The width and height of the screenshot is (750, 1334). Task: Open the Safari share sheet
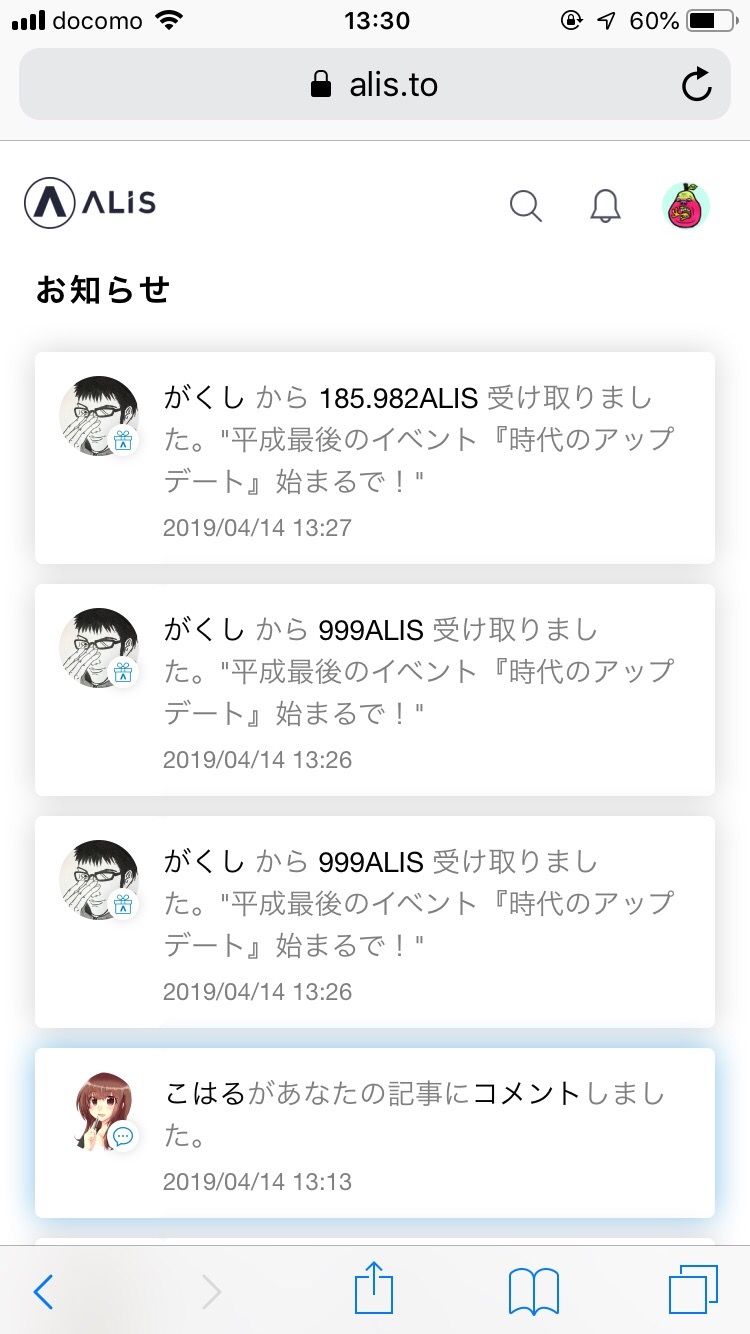click(x=375, y=1289)
